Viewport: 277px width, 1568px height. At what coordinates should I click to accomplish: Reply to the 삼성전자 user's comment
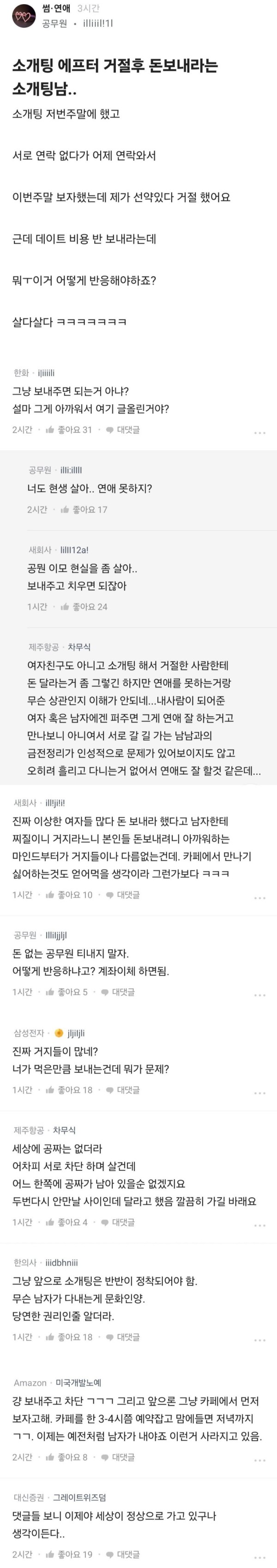pyautogui.click(x=123, y=1089)
